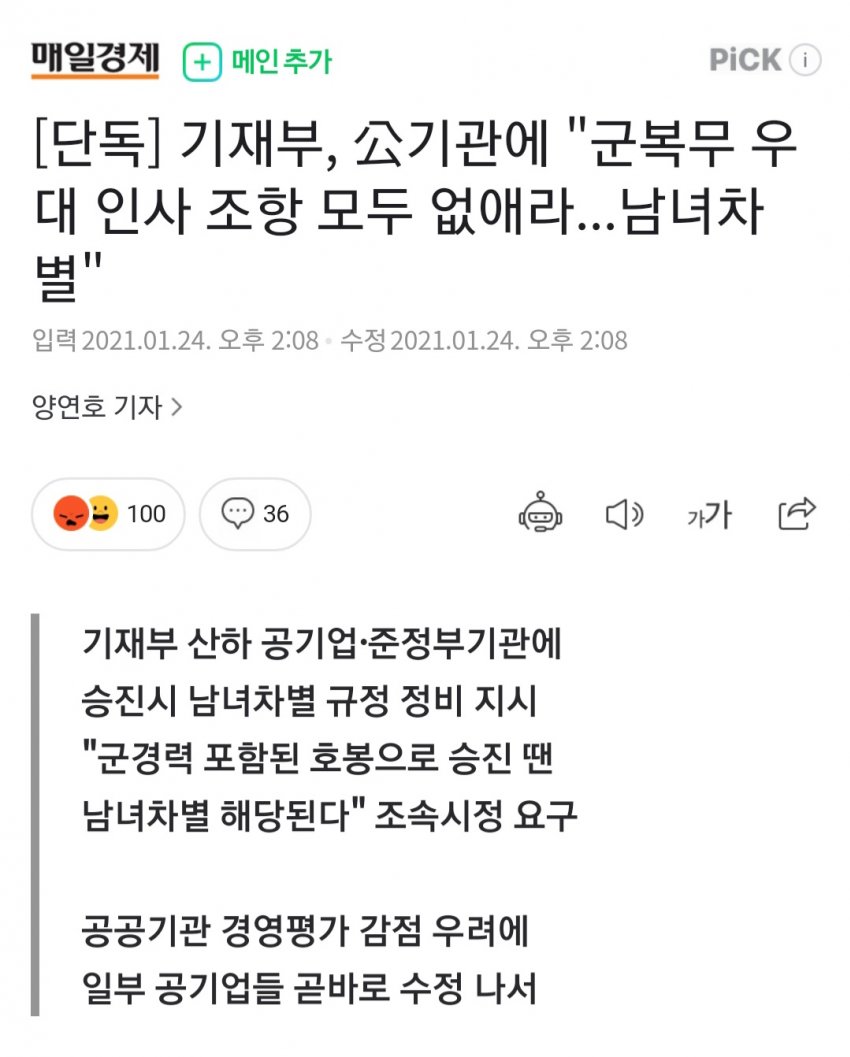Change the text size with 가가
850x1057 pixels.
[709, 515]
